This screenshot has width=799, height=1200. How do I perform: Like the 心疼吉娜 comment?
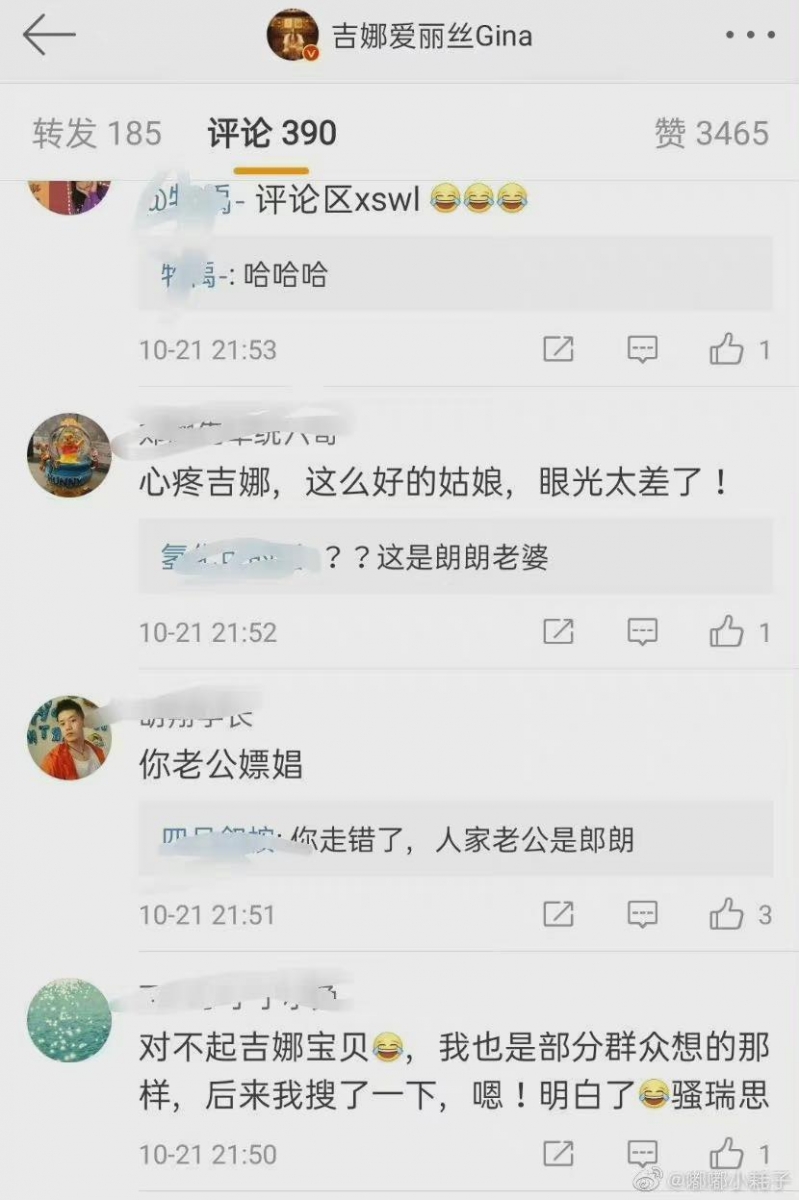click(x=727, y=632)
